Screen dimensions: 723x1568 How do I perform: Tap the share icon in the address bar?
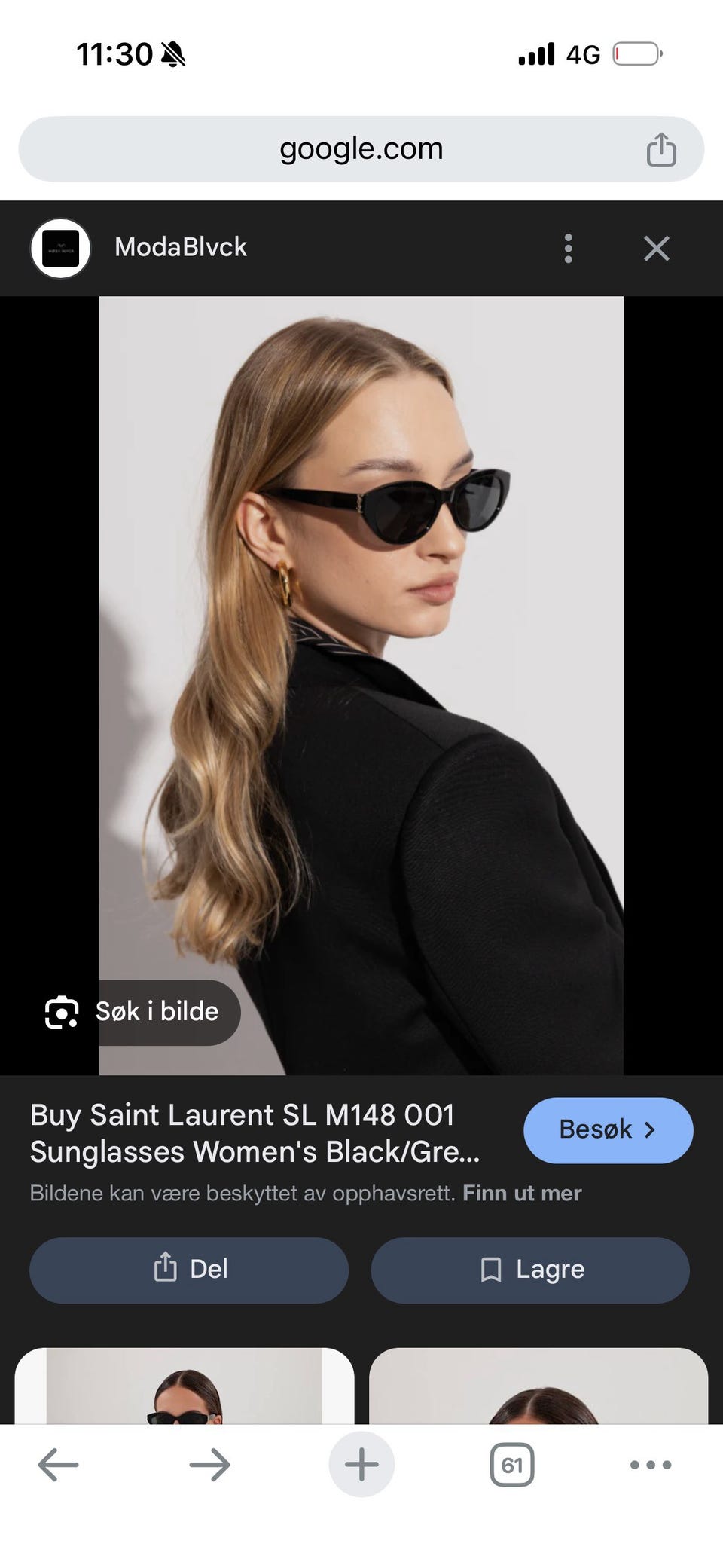coord(662,148)
